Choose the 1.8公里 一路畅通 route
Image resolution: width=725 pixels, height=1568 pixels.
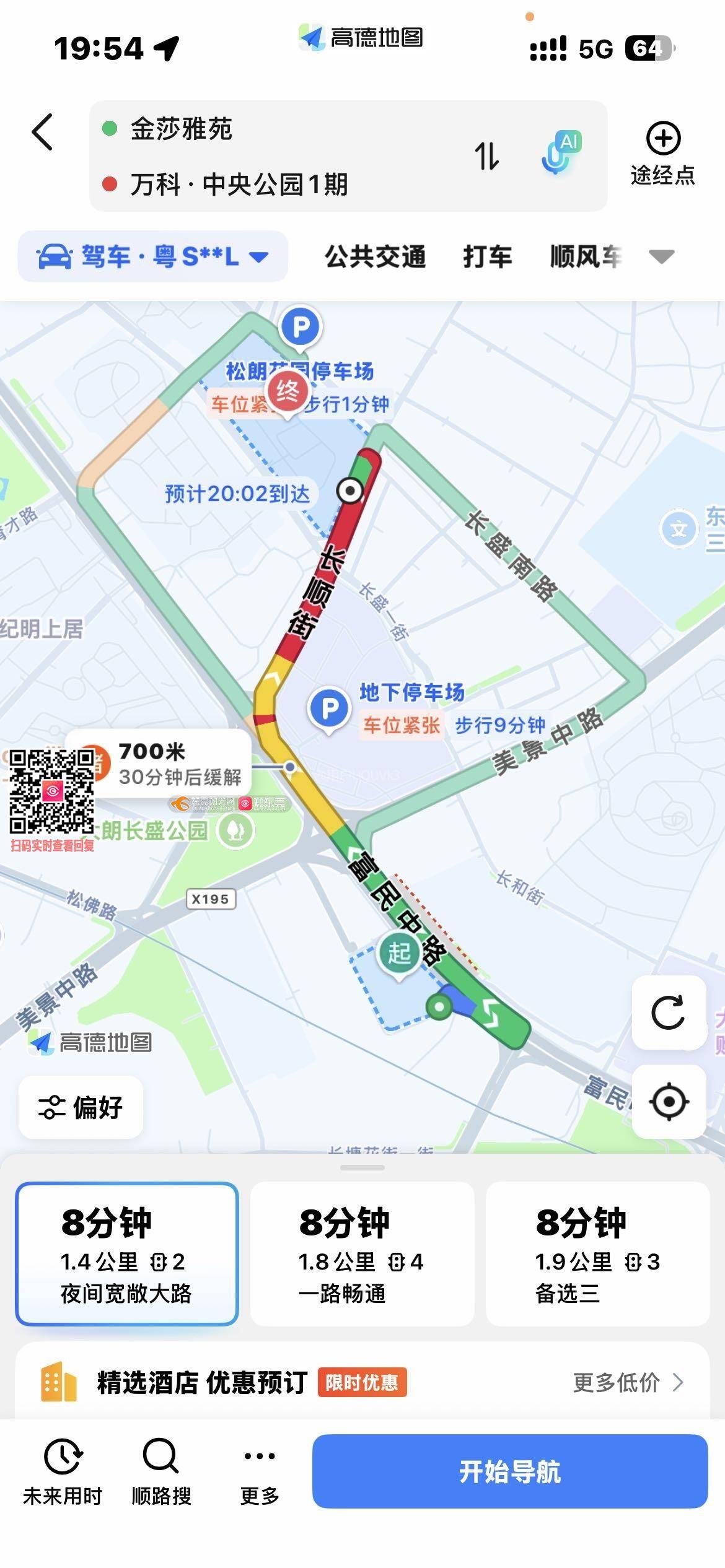362,1254
